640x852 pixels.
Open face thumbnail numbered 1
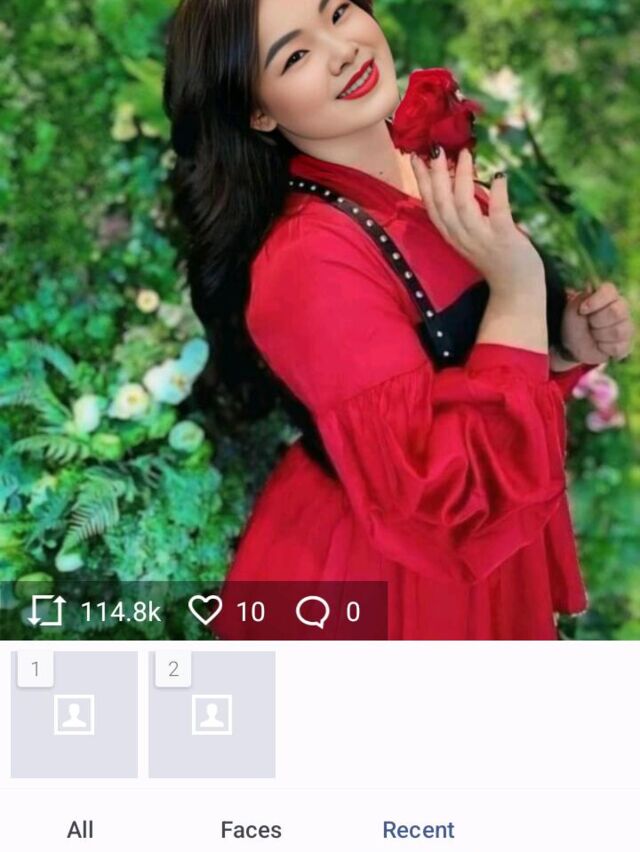tap(74, 715)
